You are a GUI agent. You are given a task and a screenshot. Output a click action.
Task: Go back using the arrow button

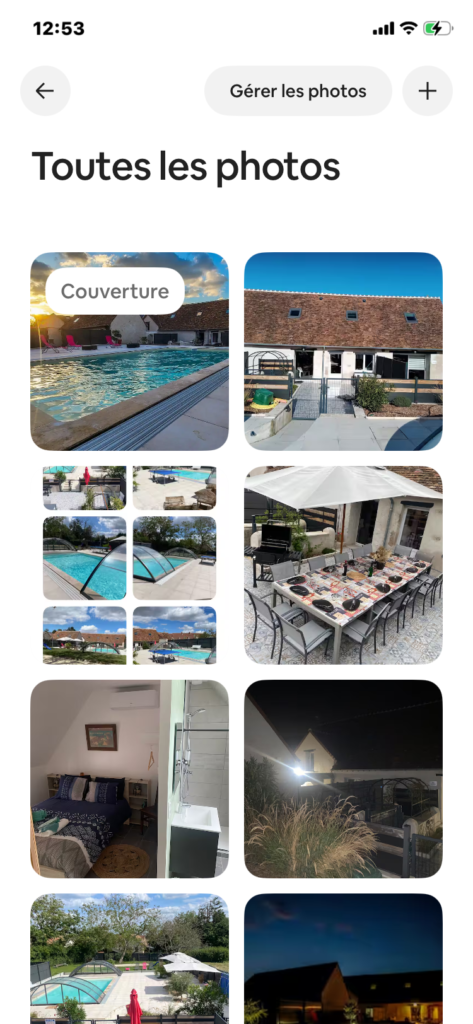45,91
